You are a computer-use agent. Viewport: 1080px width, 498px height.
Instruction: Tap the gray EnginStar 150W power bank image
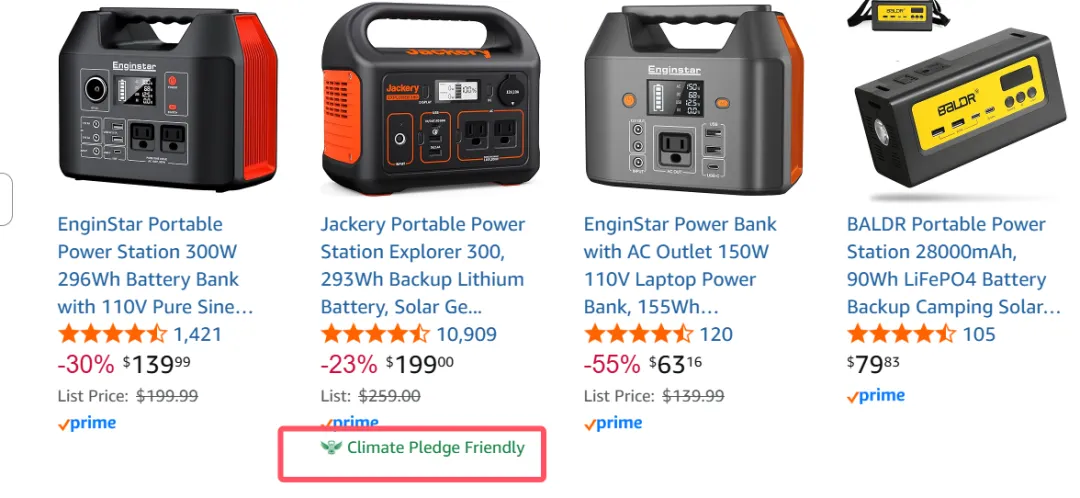click(x=693, y=107)
